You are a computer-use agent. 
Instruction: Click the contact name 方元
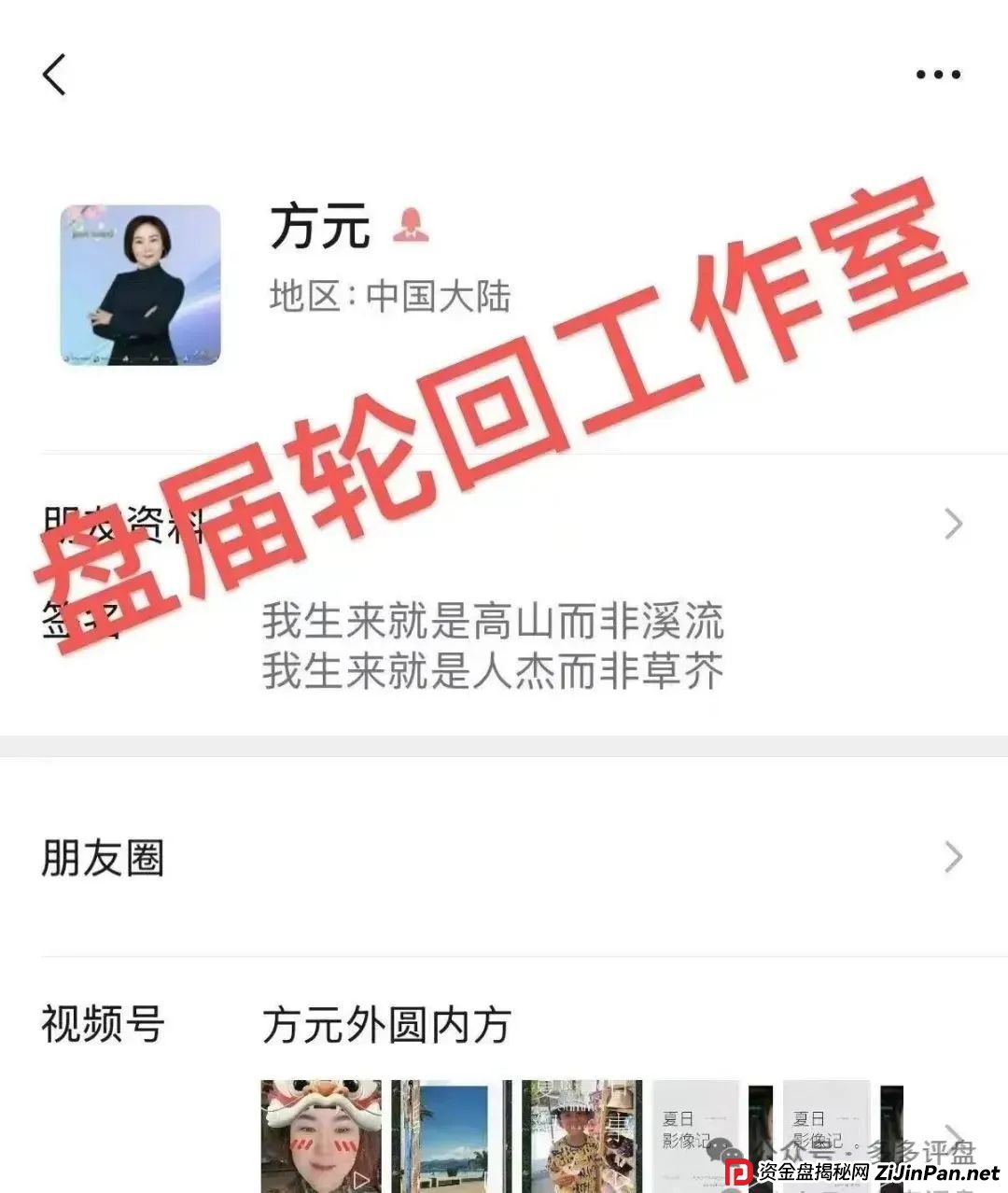coord(317,227)
